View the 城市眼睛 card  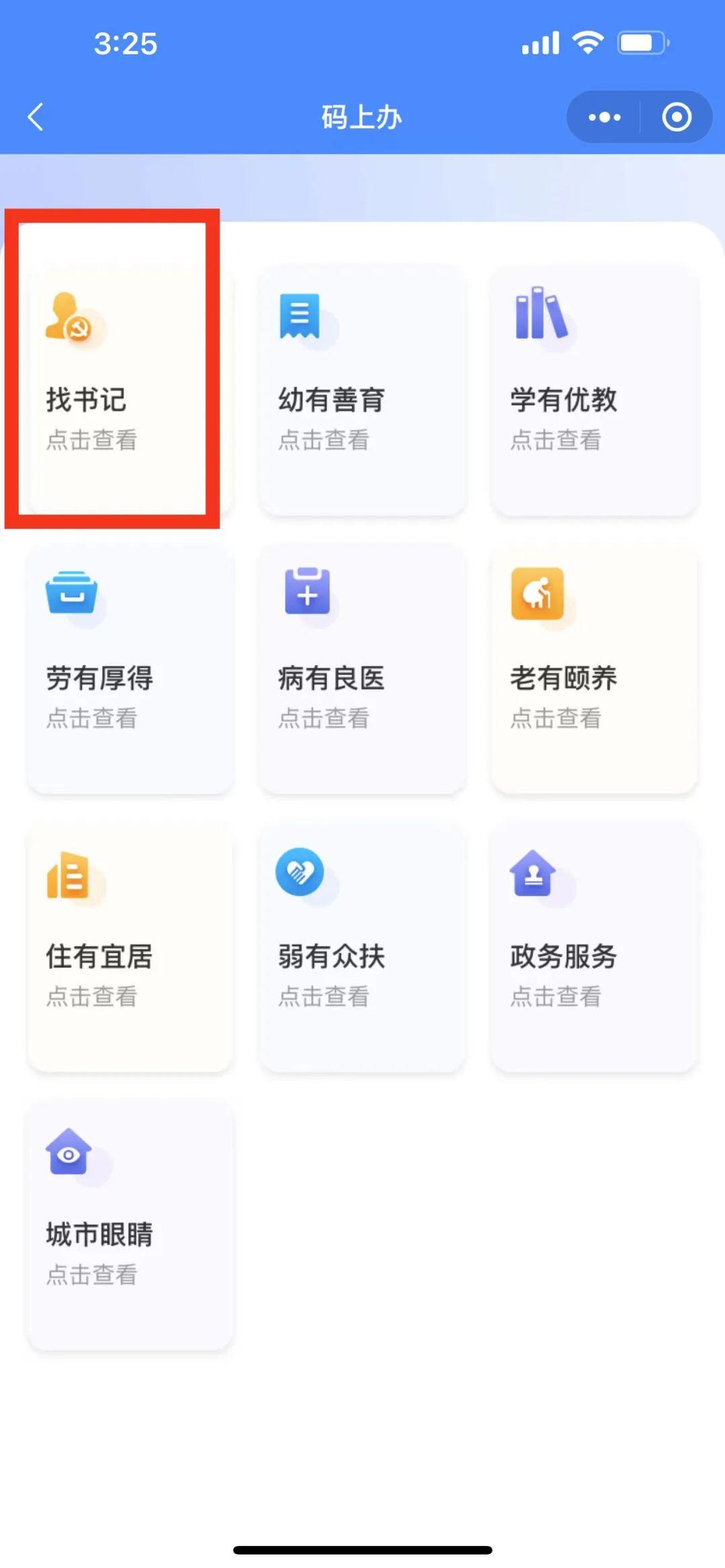130,1225
